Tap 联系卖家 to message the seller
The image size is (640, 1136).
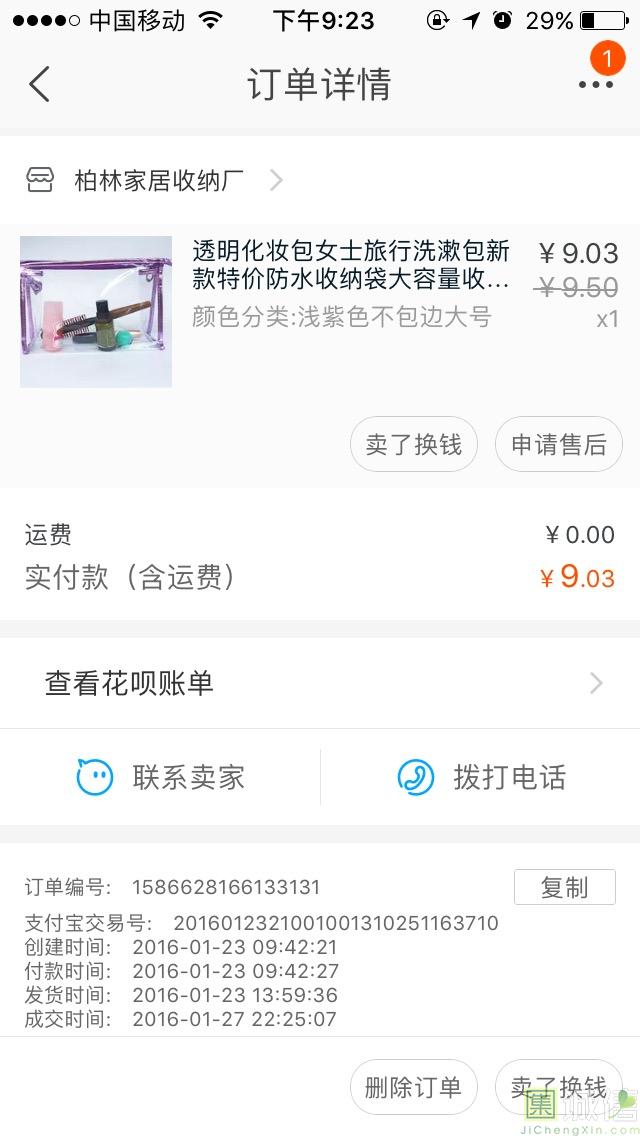point(160,777)
